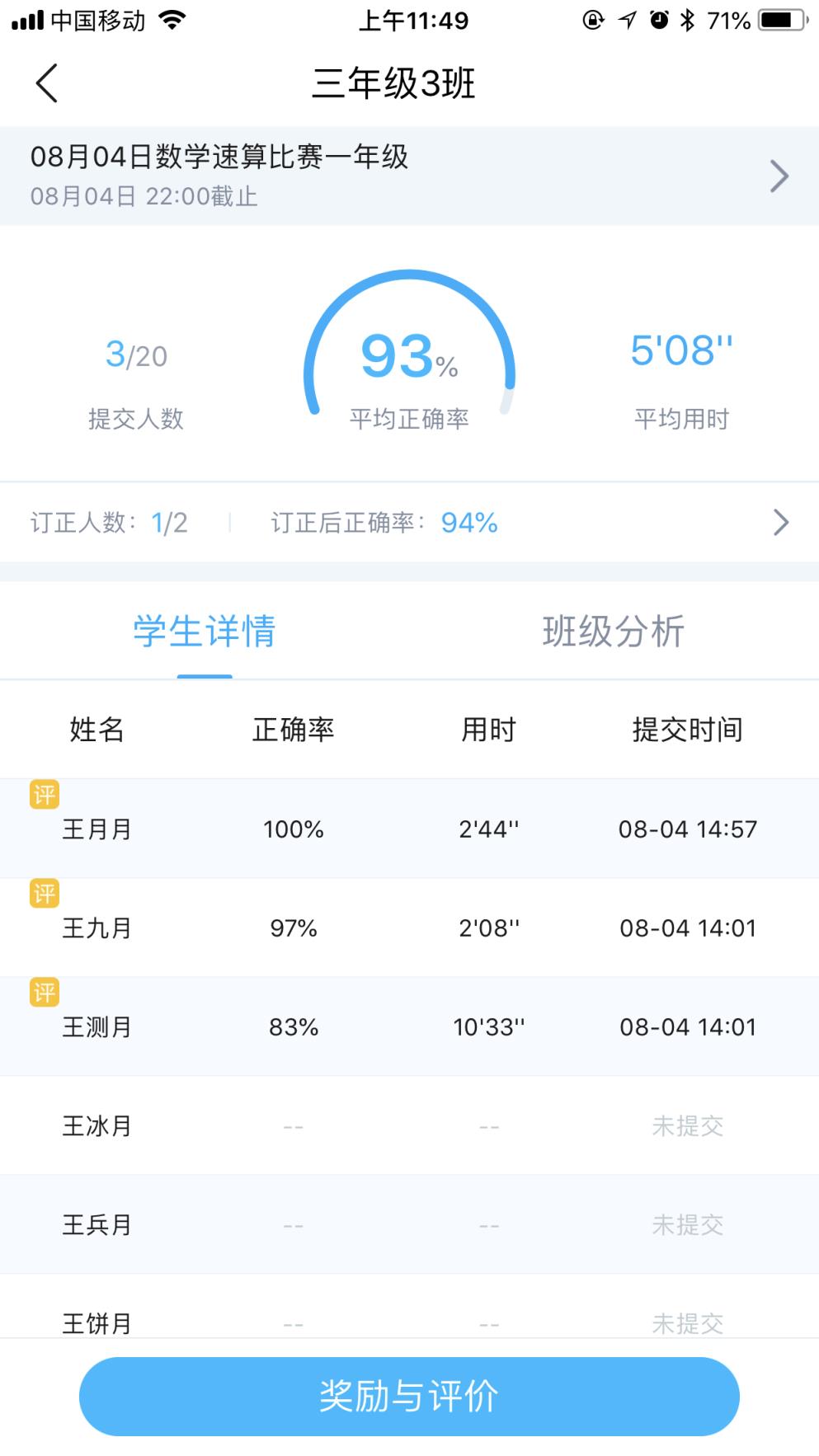Image resolution: width=819 pixels, height=1456 pixels.
Task: Tap the battery indicator showing 71%
Action: pyautogui.click(x=774, y=20)
